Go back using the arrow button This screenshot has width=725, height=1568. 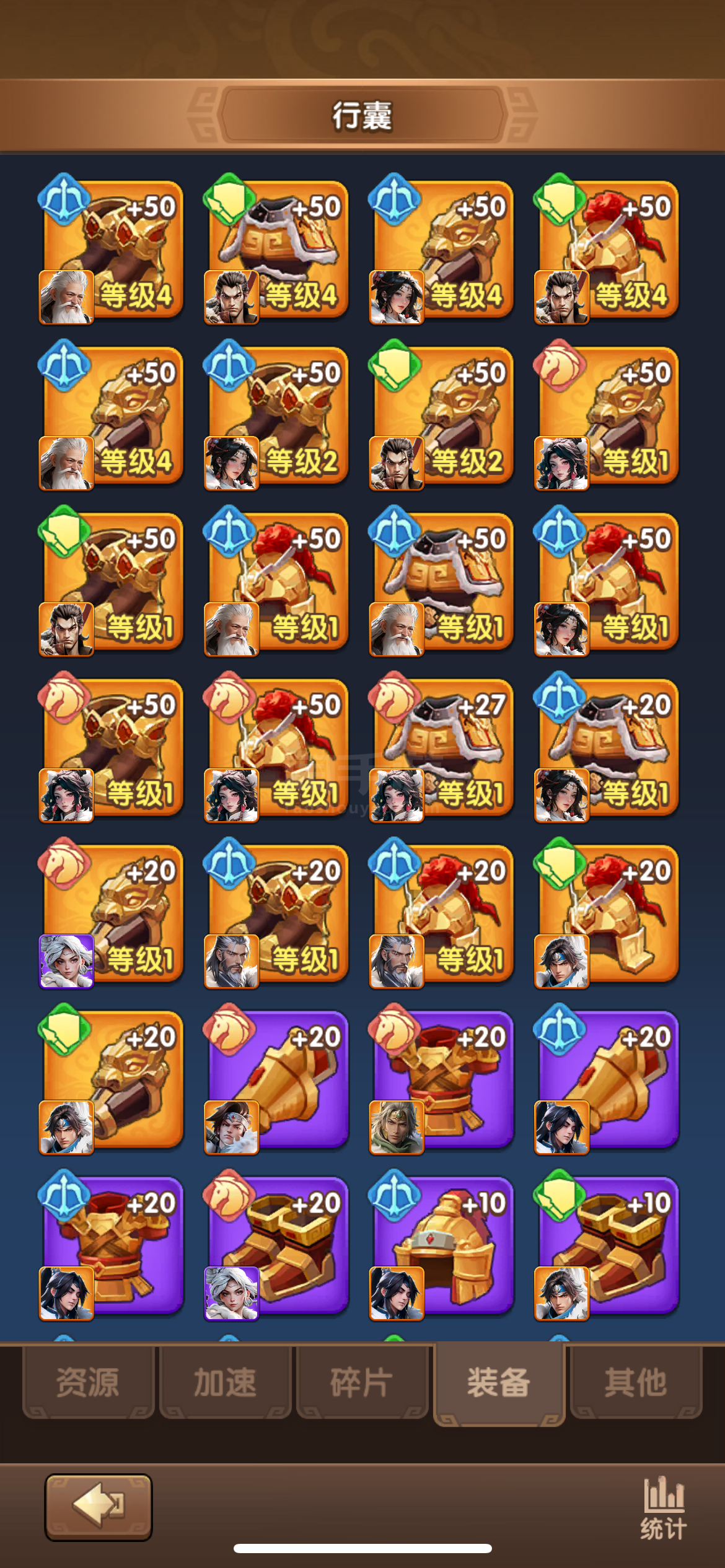pyautogui.click(x=99, y=1507)
